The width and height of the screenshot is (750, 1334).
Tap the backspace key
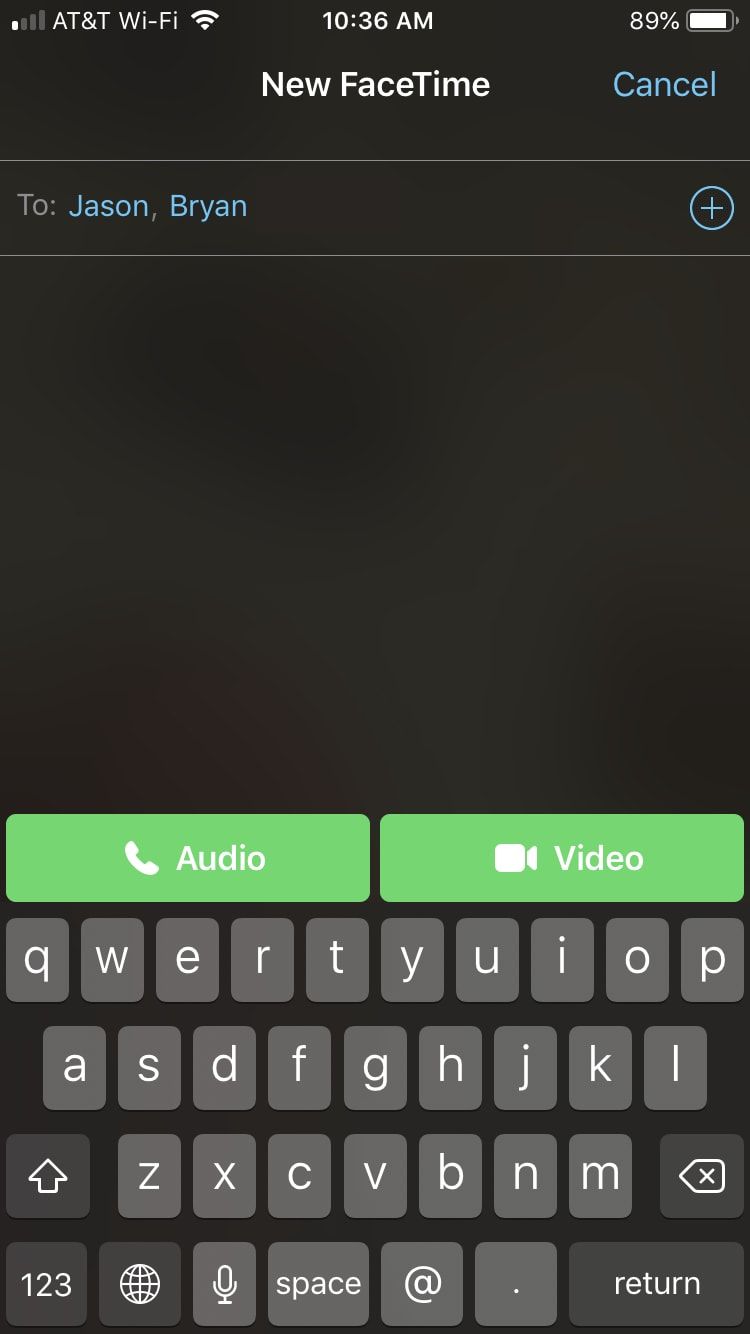coord(701,1176)
